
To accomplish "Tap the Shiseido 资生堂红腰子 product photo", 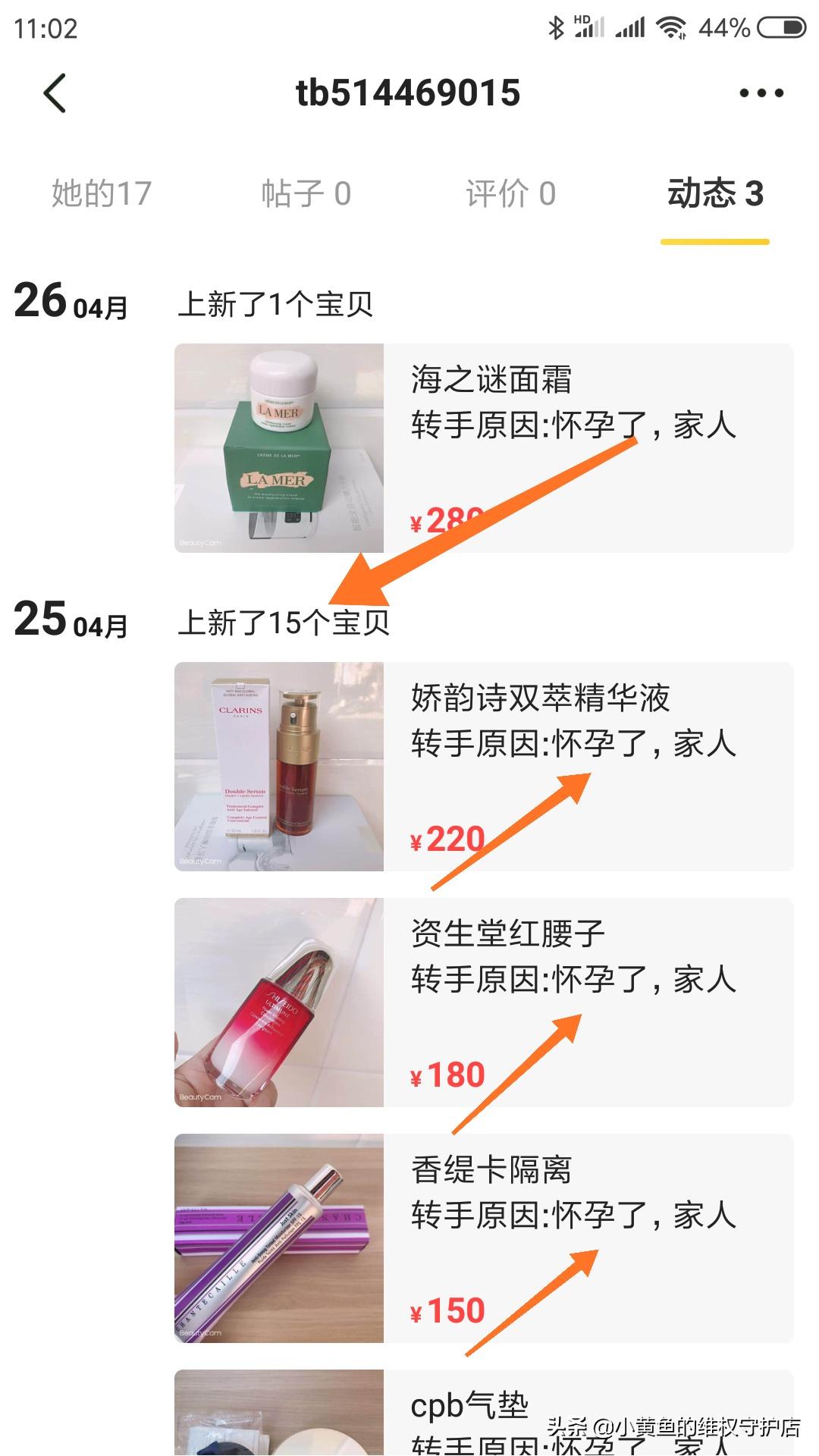I will pos(280,1001).
